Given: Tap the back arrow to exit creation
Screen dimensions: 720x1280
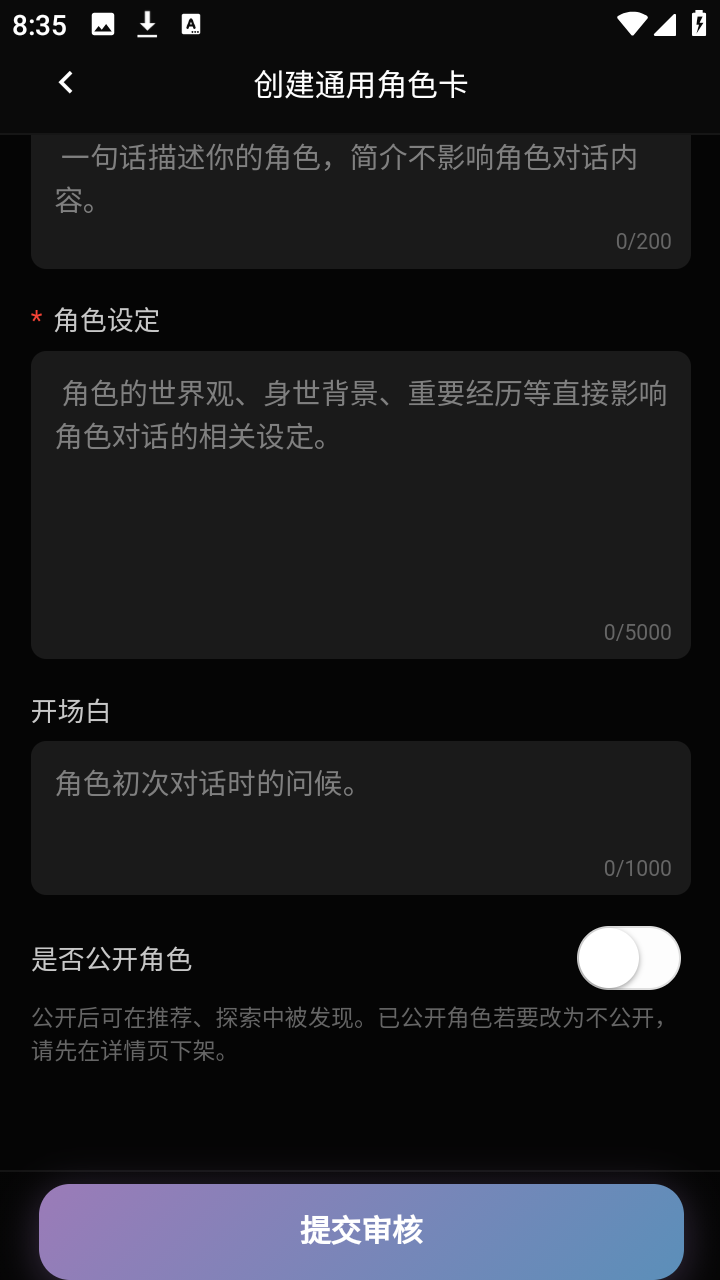Looking at the screenshot, I should point(65,83).
